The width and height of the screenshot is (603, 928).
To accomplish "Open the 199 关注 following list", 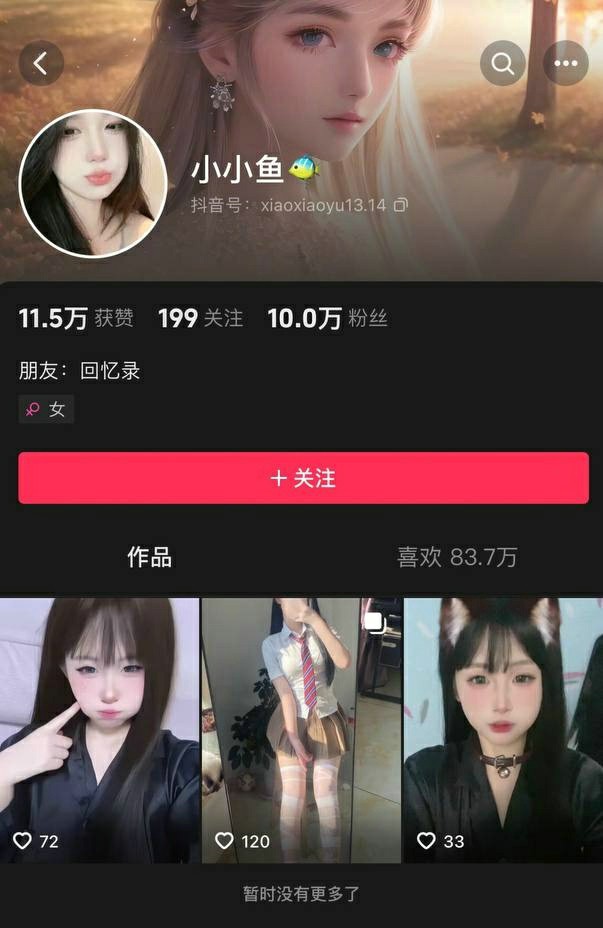I will (x=200, y=319).
